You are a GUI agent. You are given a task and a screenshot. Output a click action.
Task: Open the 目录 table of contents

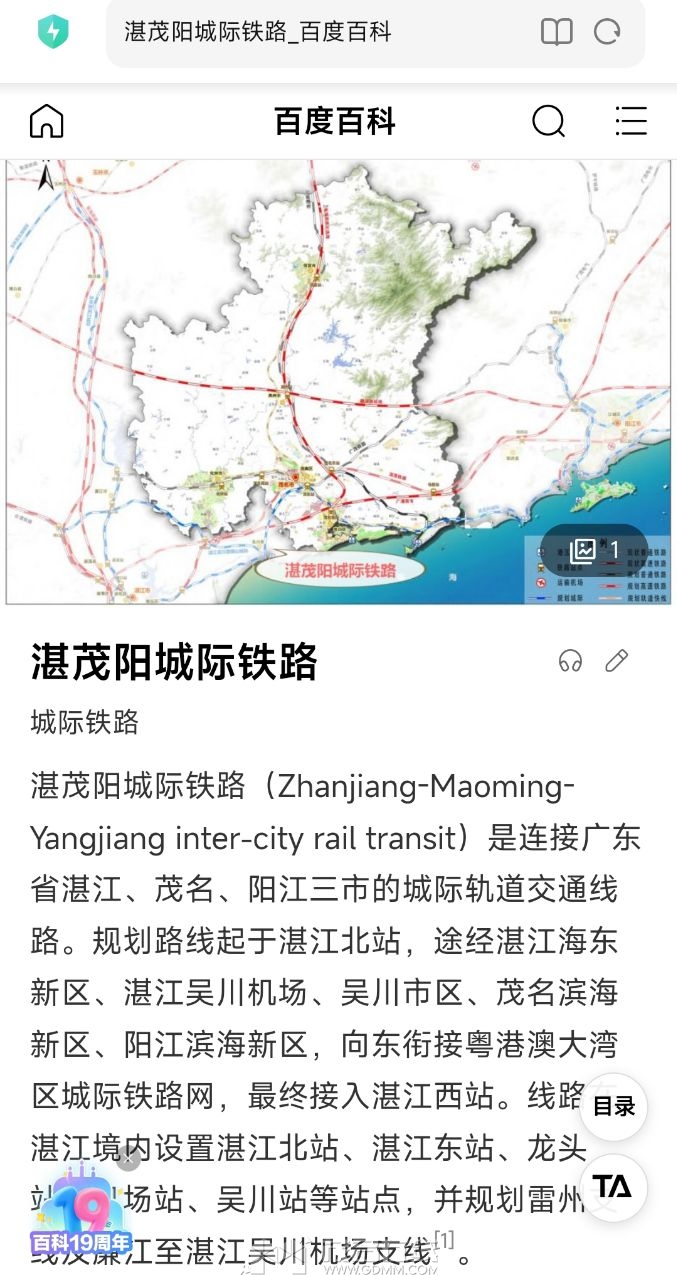pos(613,1107)
